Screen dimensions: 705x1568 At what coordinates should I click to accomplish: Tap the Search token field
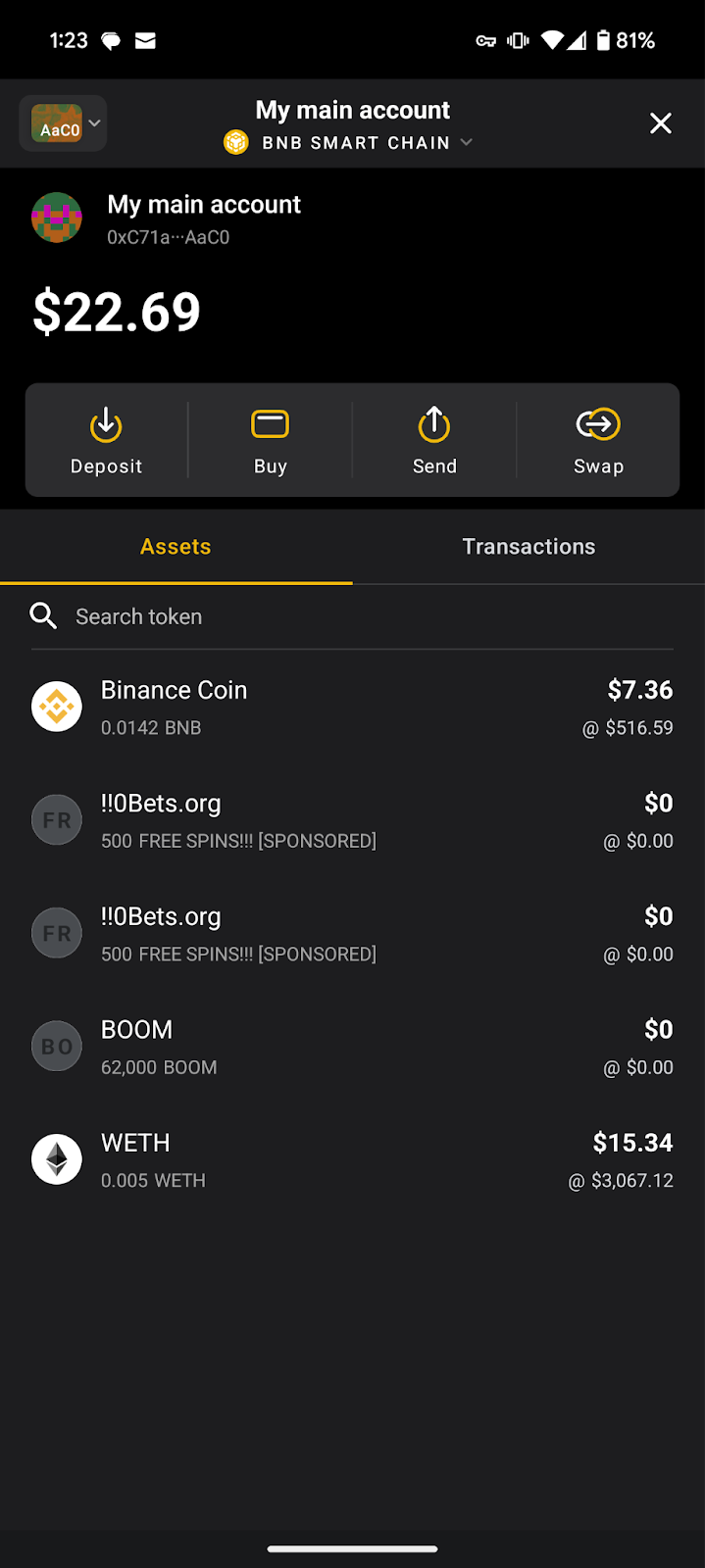coord(352,616)
